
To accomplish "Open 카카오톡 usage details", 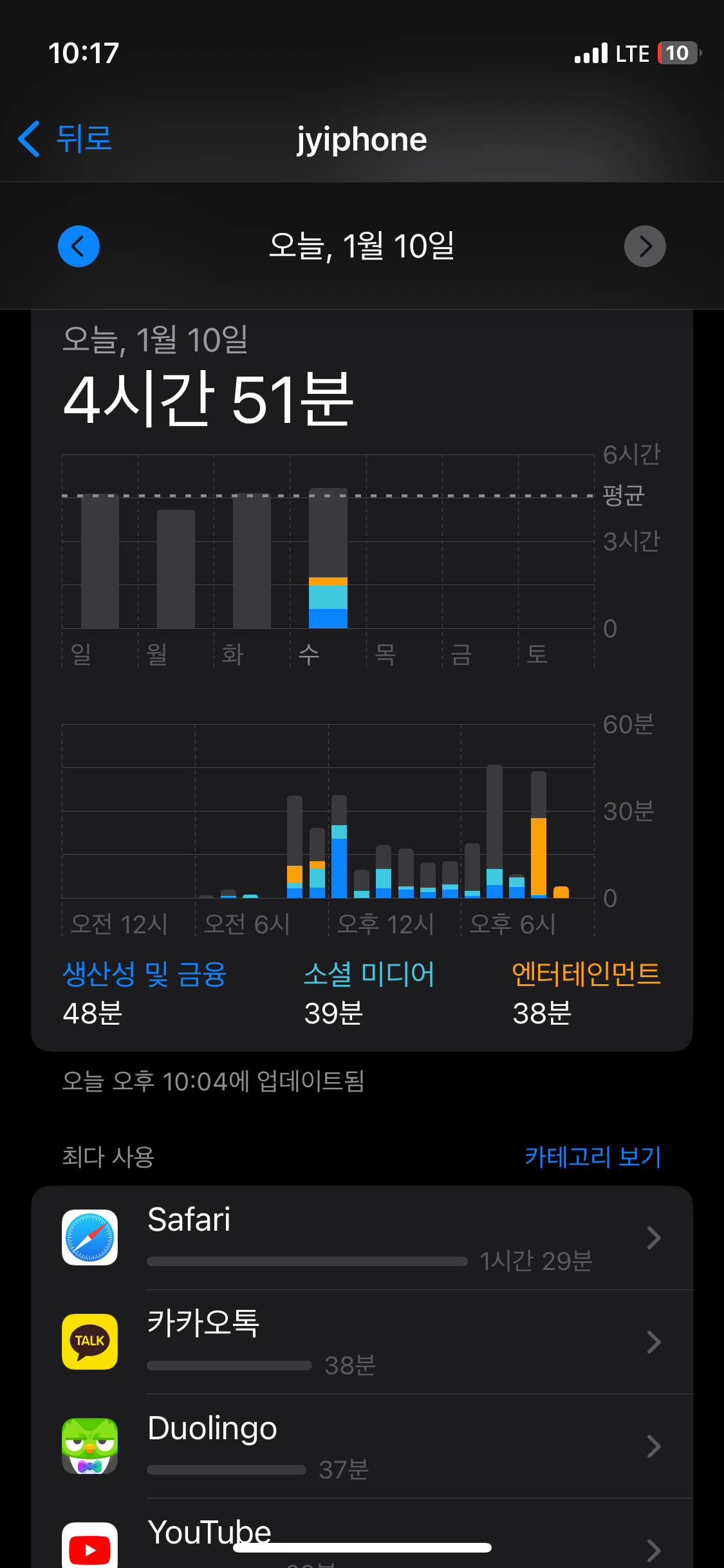I will pyautogui.click(x=362, y=1342).
